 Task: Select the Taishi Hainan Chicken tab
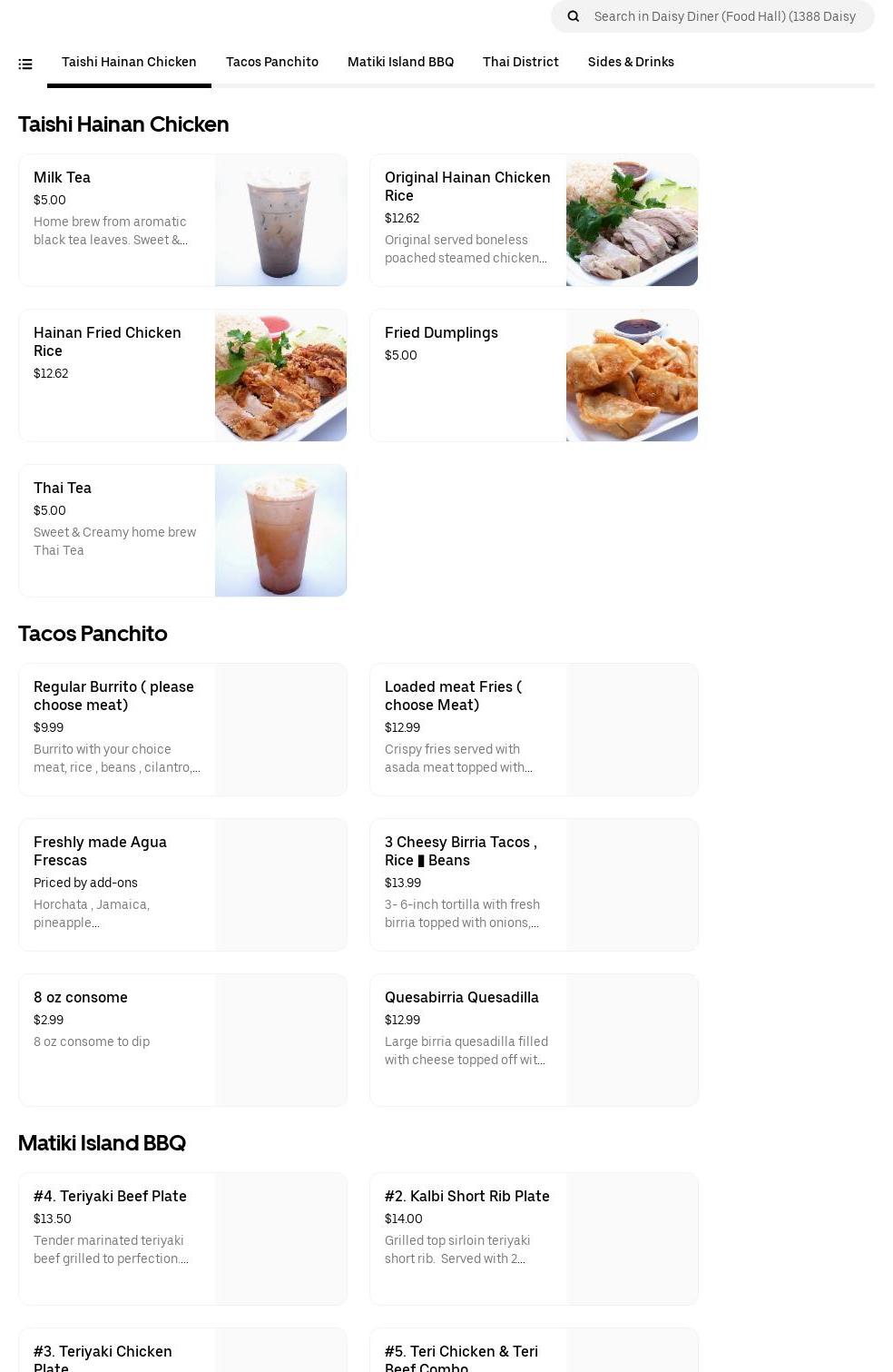[129, 62]
